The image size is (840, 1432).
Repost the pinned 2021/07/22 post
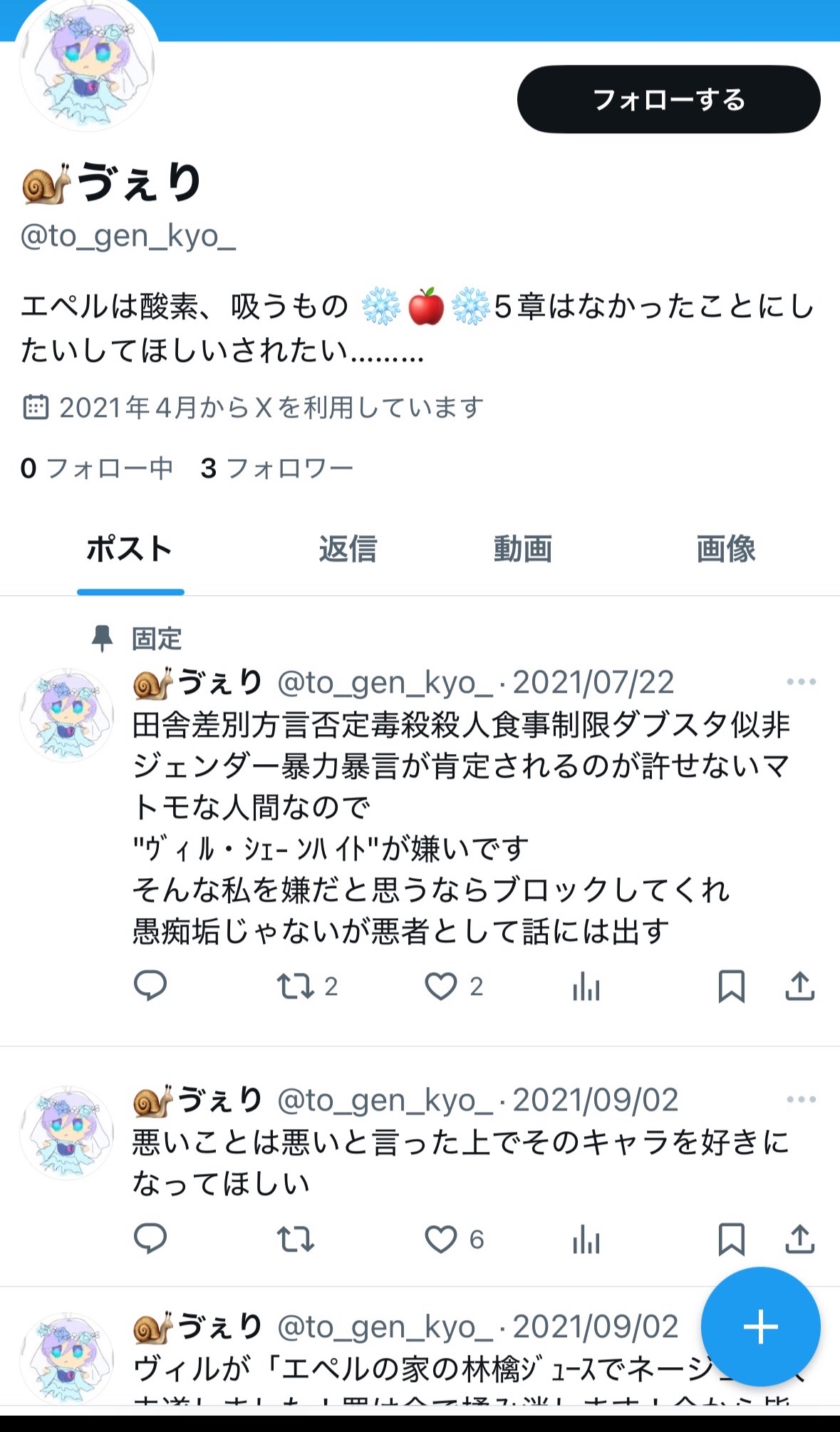(x=306, y=987)
